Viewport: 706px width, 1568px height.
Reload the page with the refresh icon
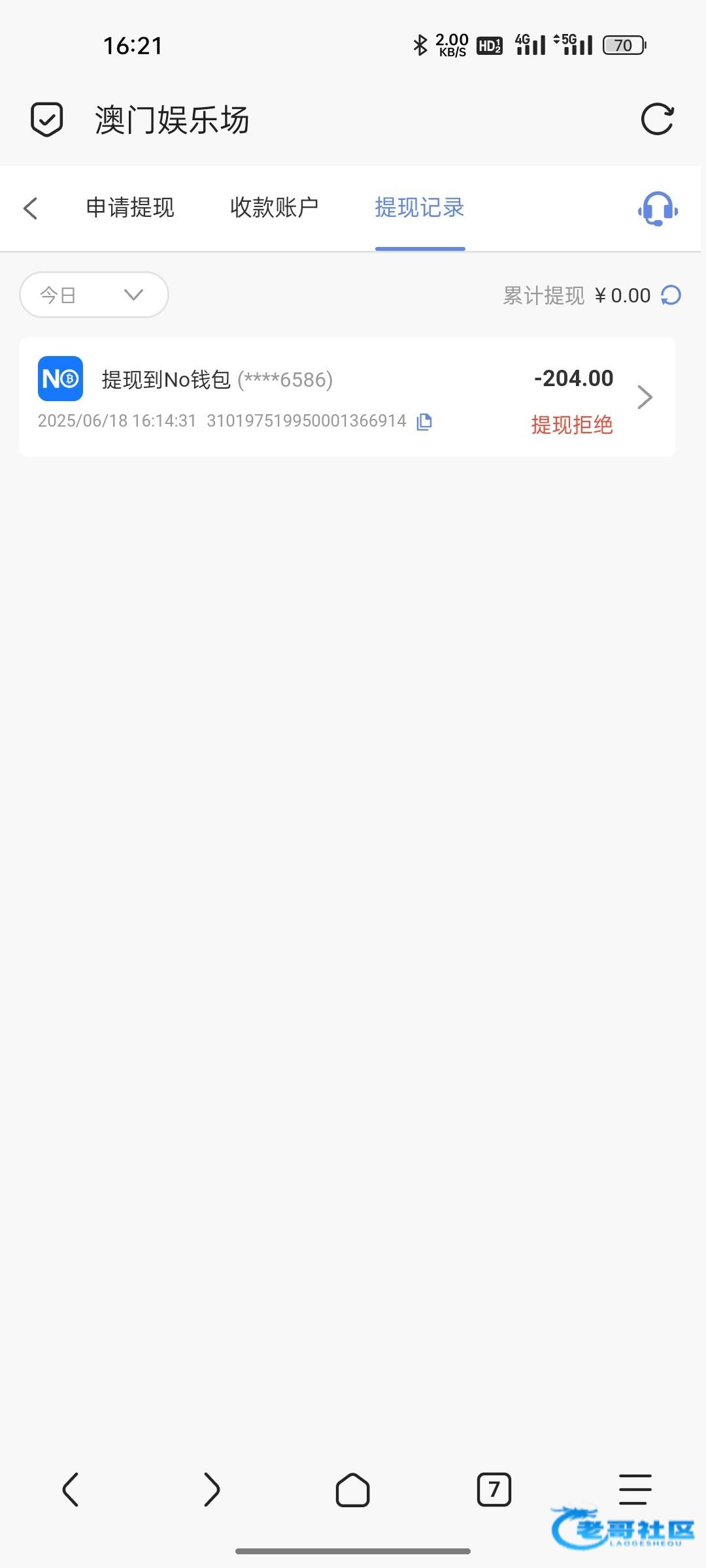657,120
